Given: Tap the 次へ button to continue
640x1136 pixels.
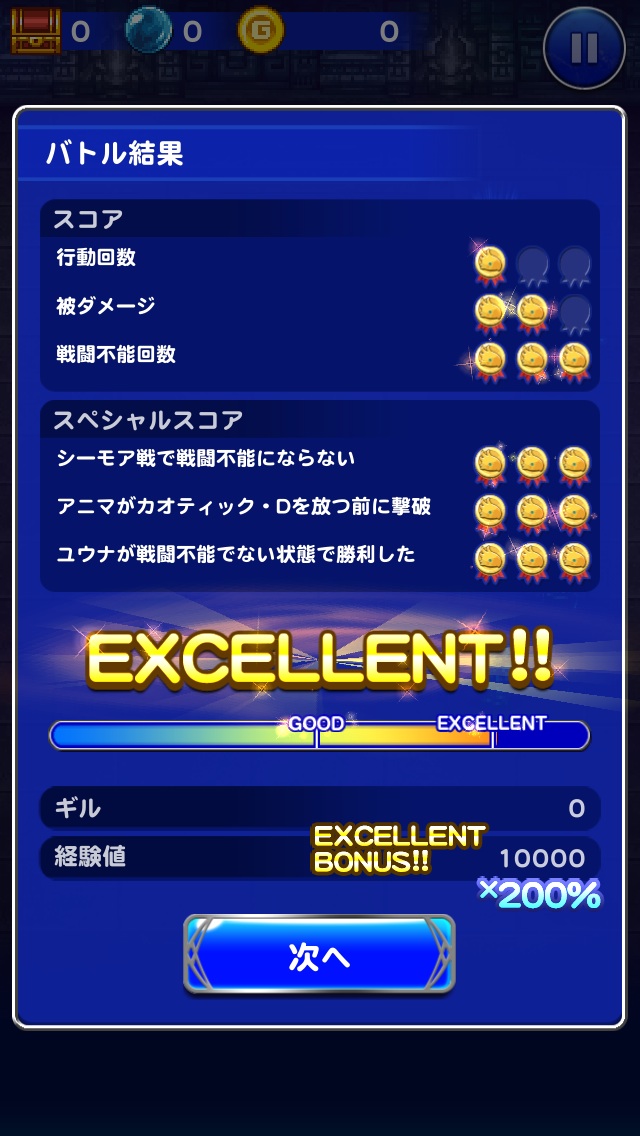Looking at the screenshot, I should click(x=319, y=955).
